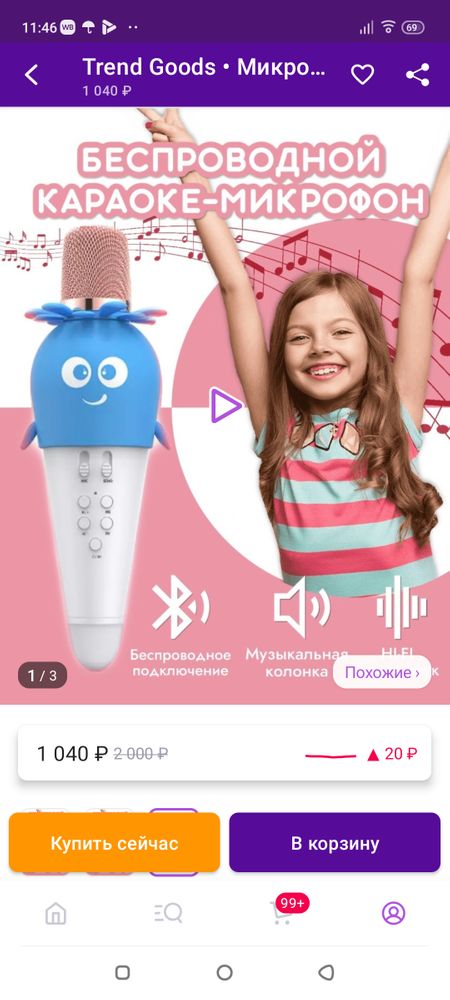Open similar items via Похожие
Screen dimensions: 450x1000
[382, 672]
